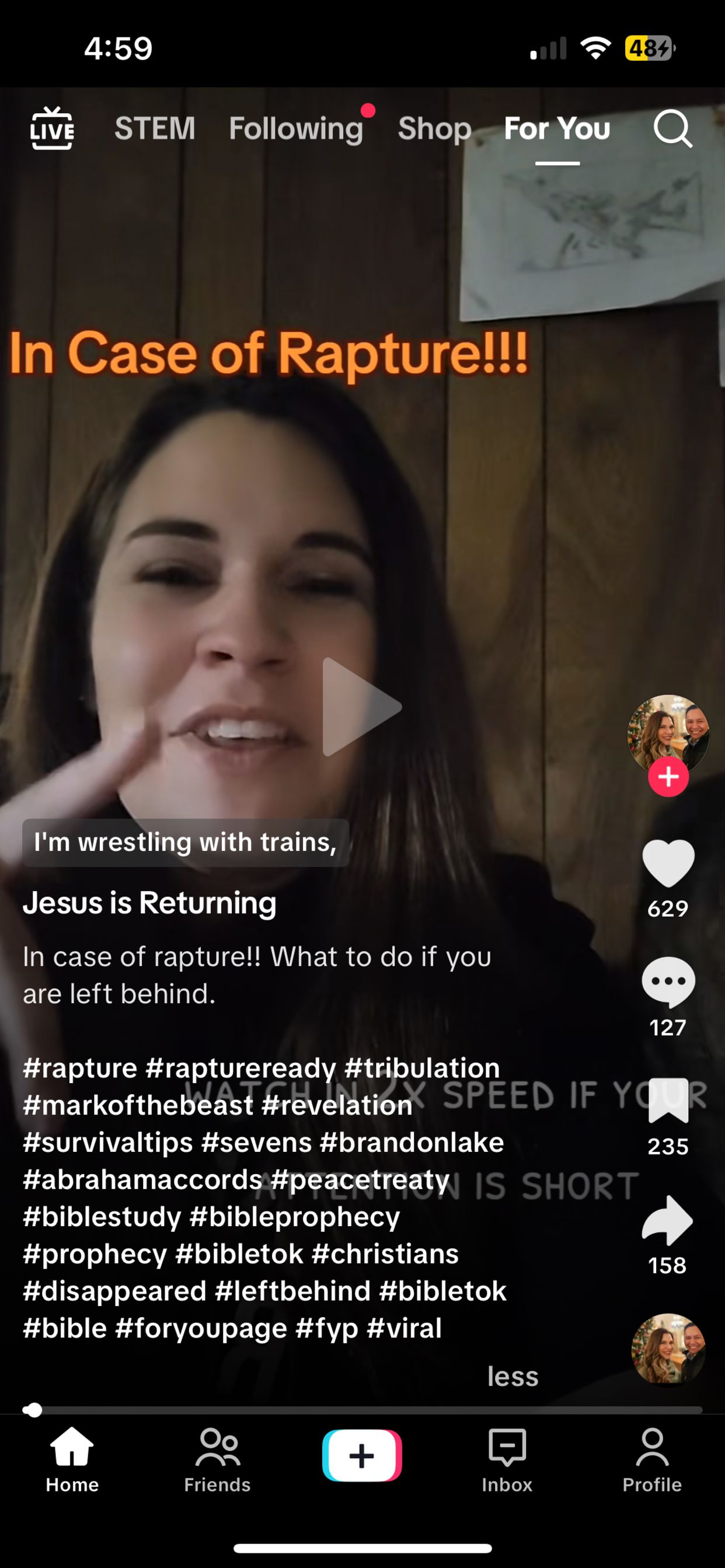Open the LIVE streams icon
The image size is (725, 1568).
(x=53, y=128)
